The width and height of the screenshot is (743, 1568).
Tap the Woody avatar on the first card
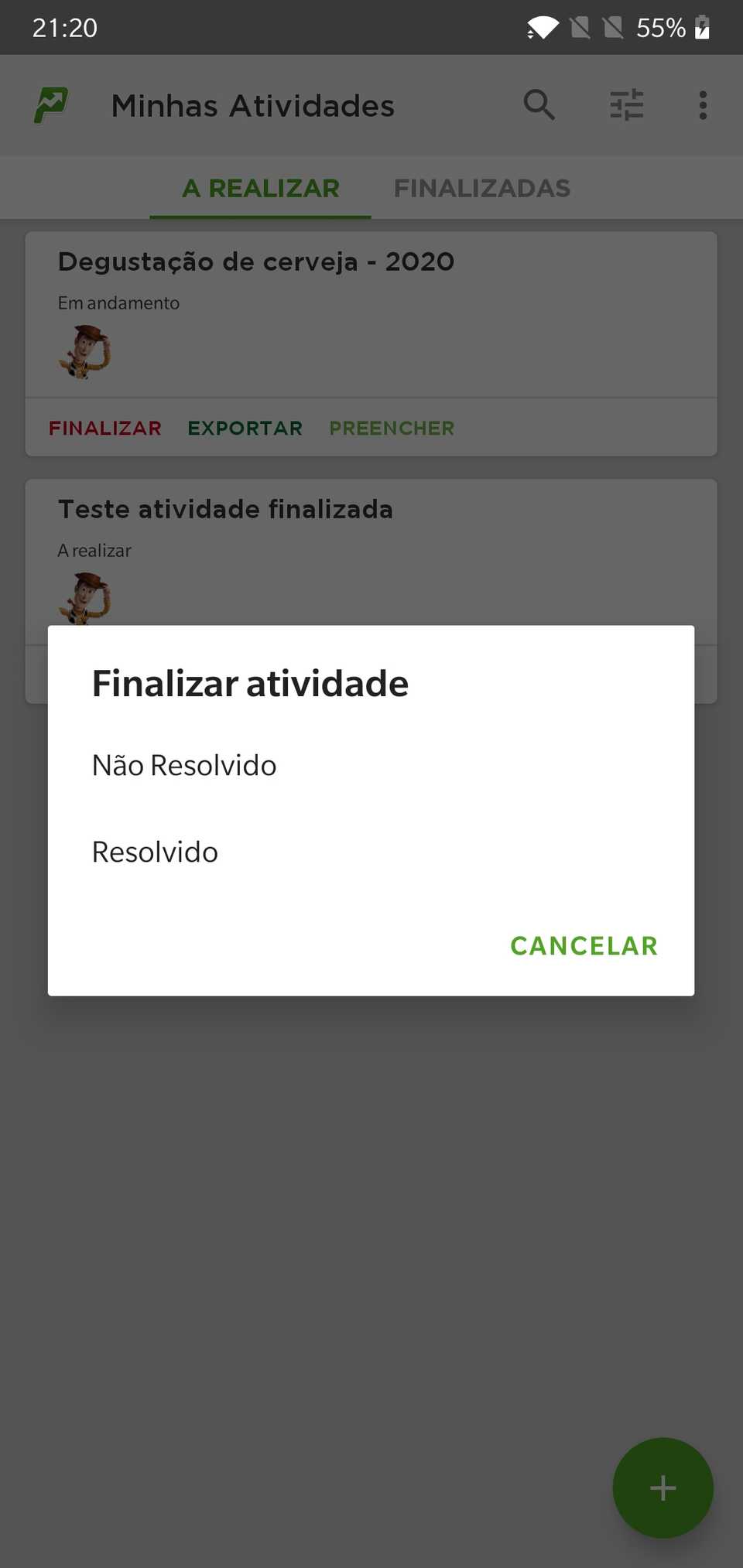85,352
